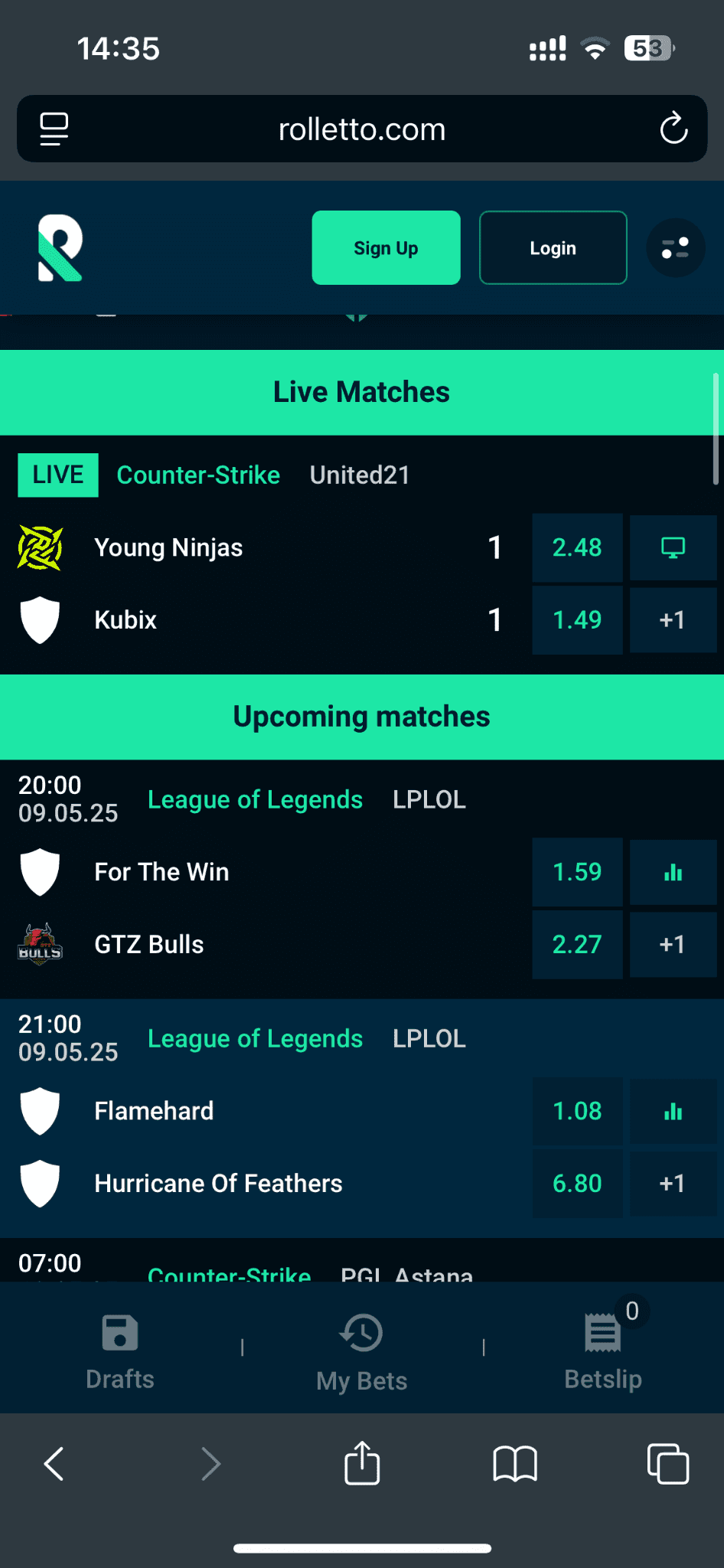Toggle the LIVE filter badge
The image size is (724, 1568).
[57, 475]
